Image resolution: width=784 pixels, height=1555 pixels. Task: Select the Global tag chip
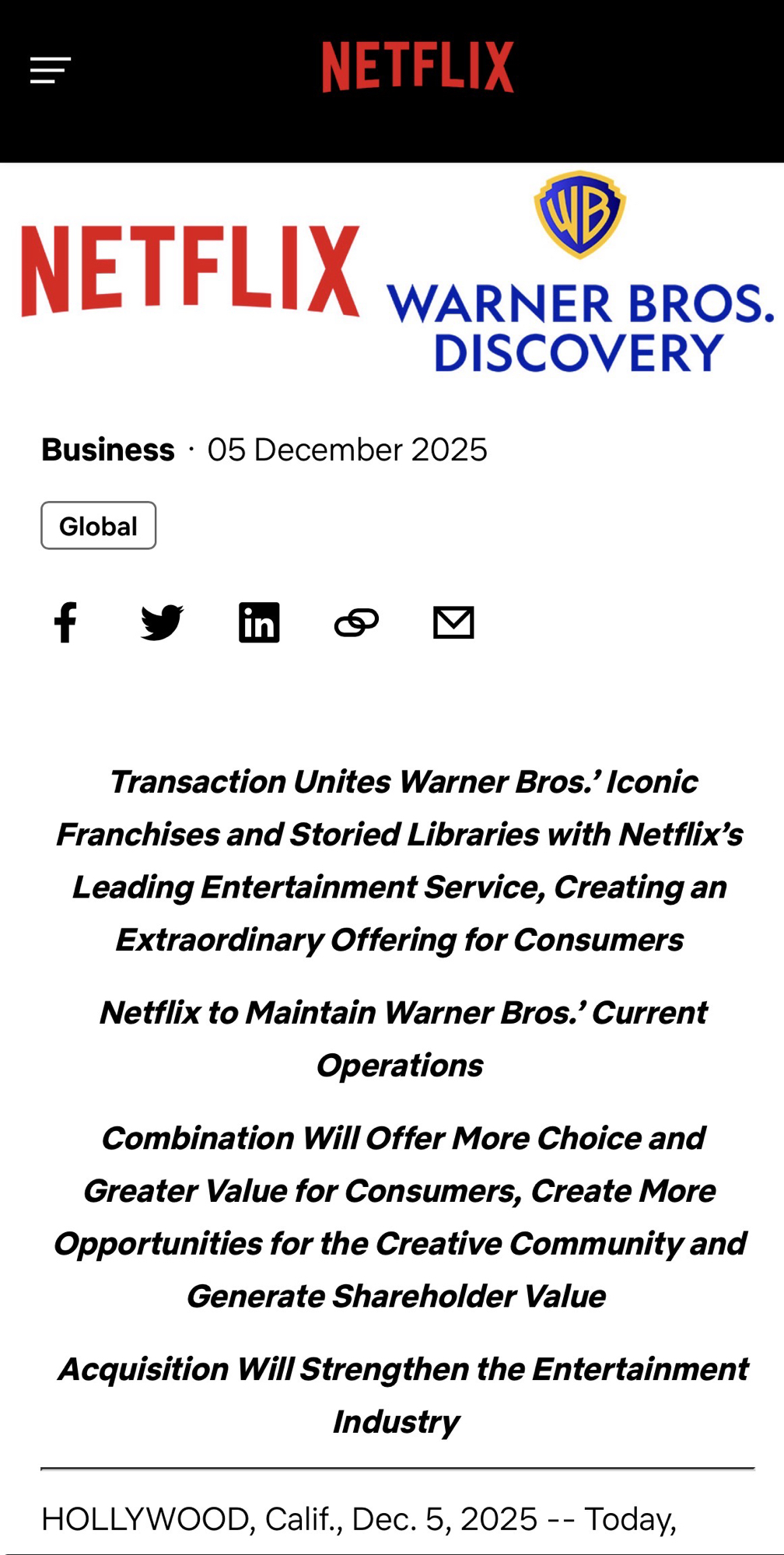pyautogui.click(x=99, y=526)
